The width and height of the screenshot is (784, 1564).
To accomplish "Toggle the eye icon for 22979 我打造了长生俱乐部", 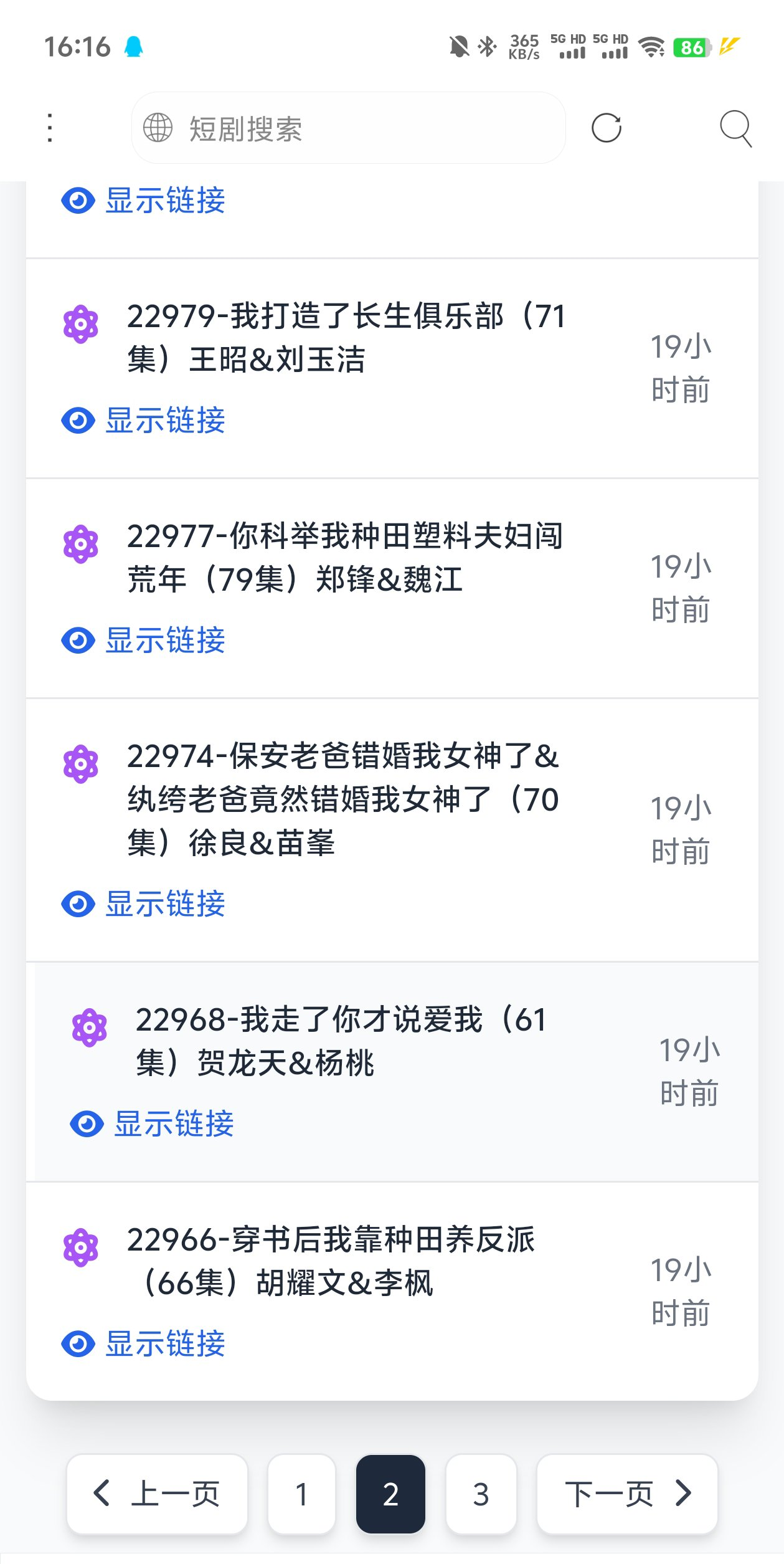I will click(78, 421).
